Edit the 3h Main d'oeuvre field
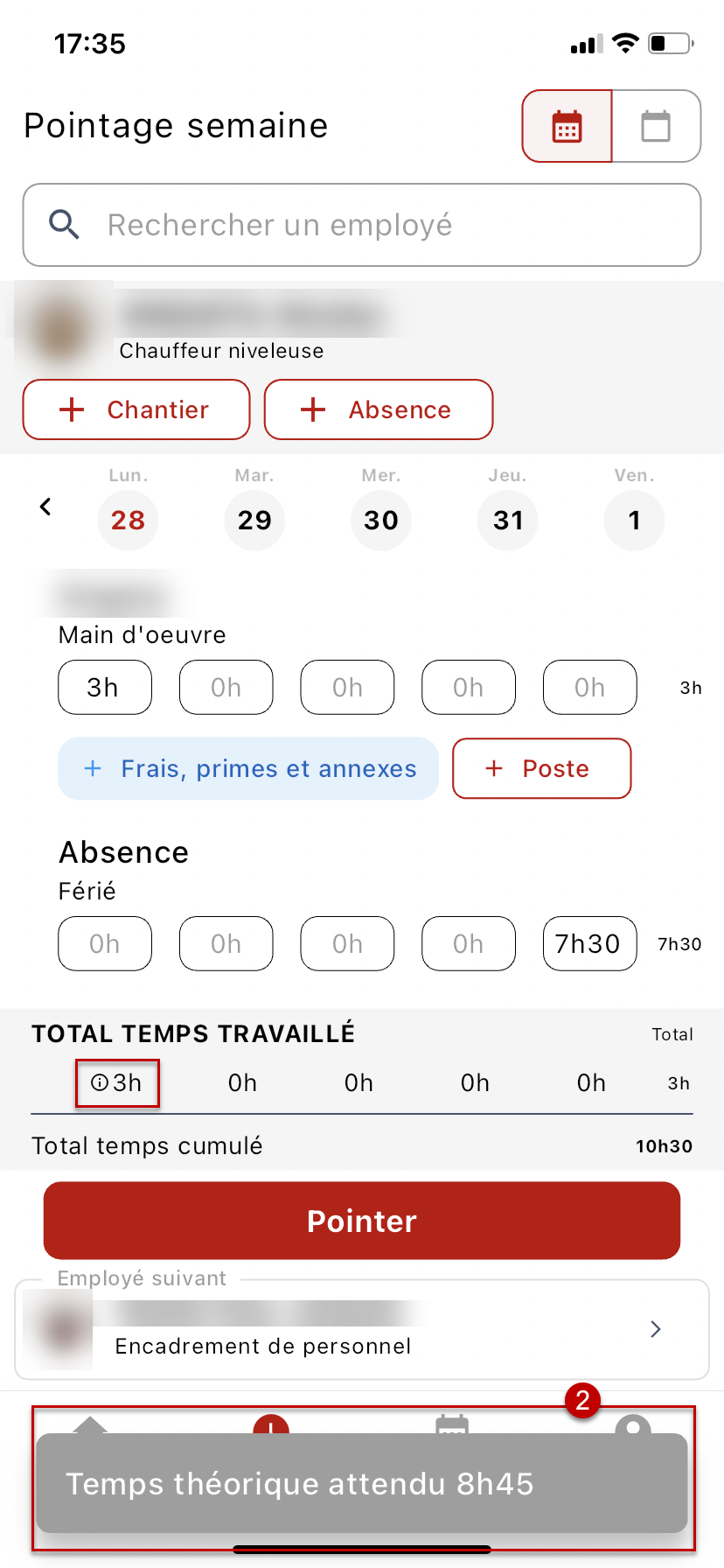724x1568 pixels. point(105,688)
